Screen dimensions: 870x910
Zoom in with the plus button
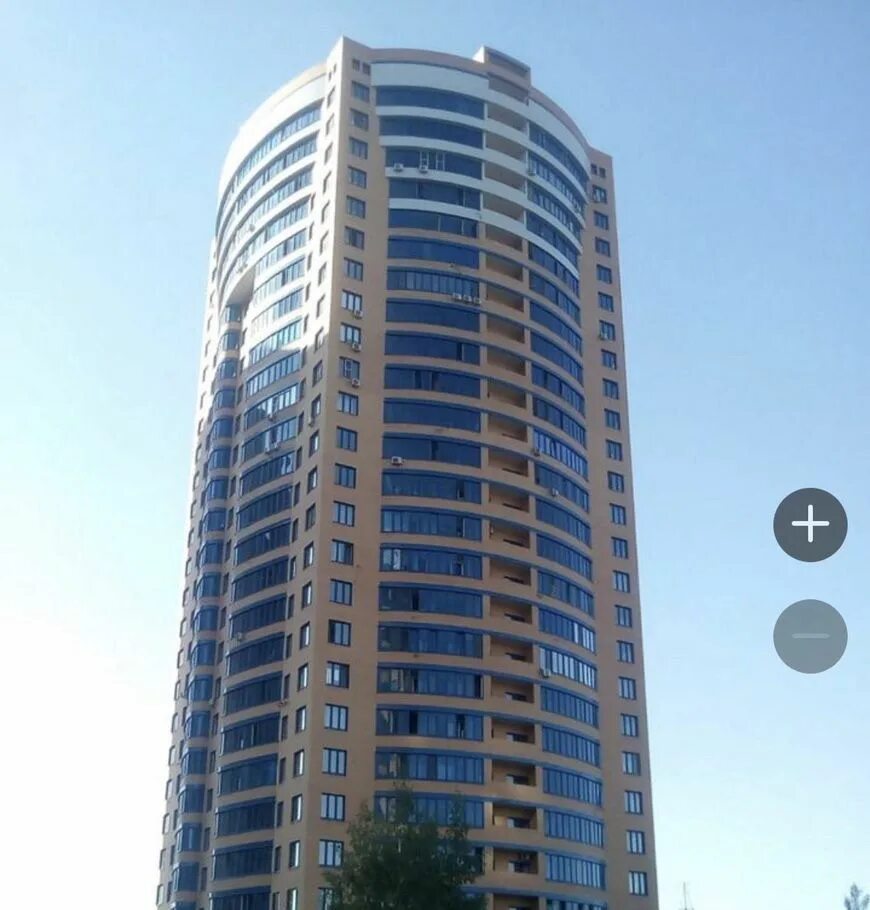click(810, 524)
